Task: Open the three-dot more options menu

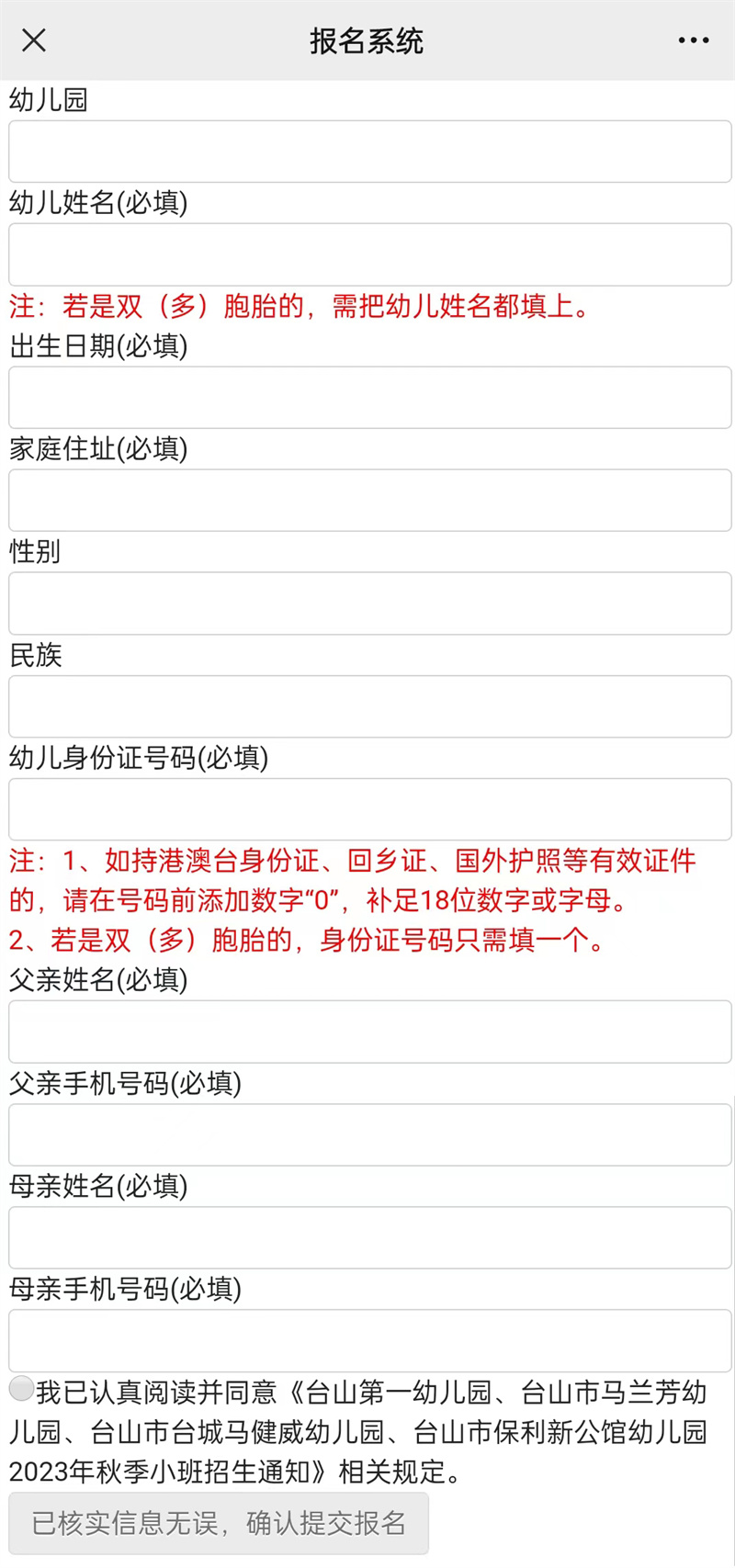Action: point(693,40)
